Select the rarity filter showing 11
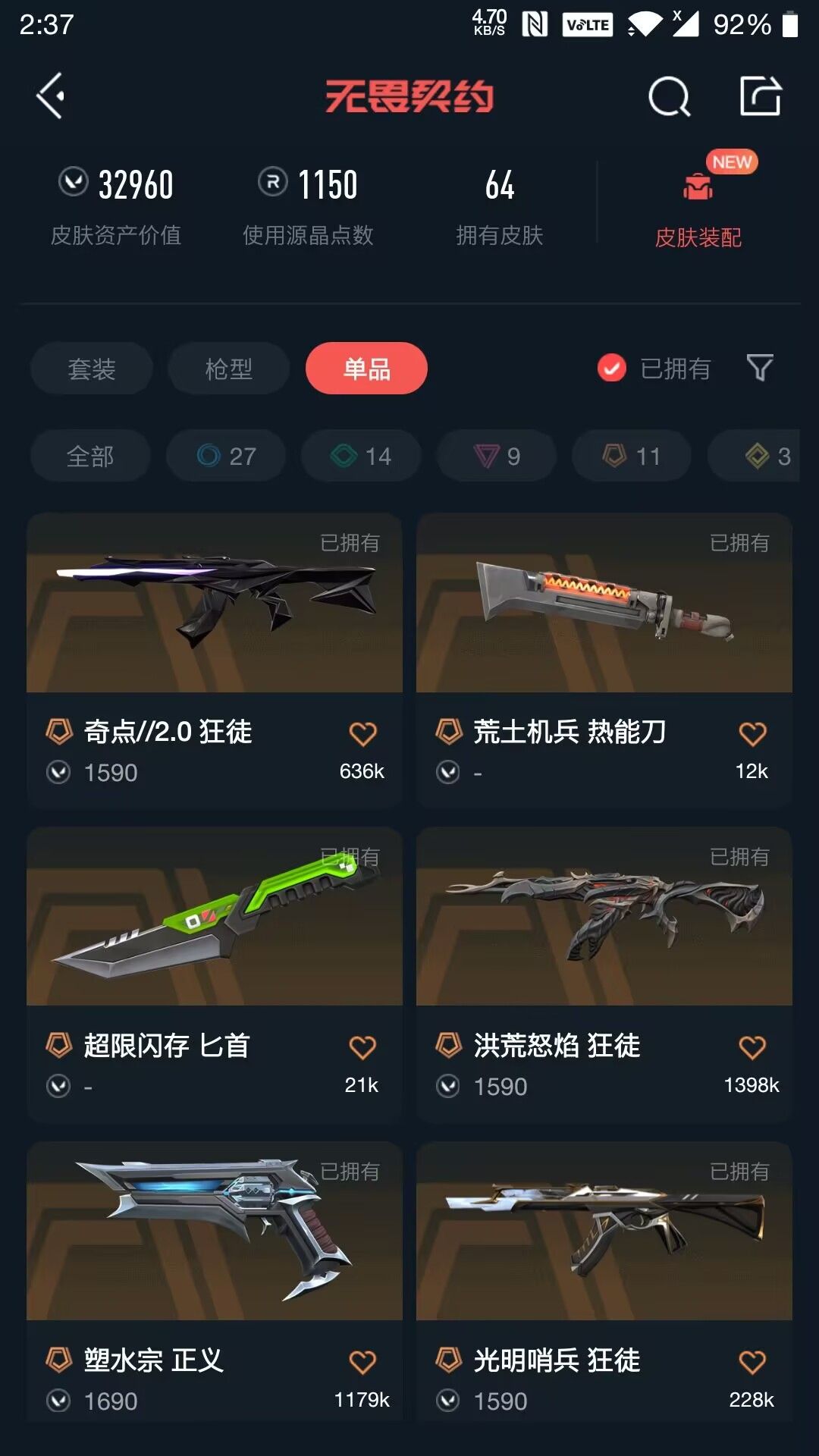 (x=630, y=456)
